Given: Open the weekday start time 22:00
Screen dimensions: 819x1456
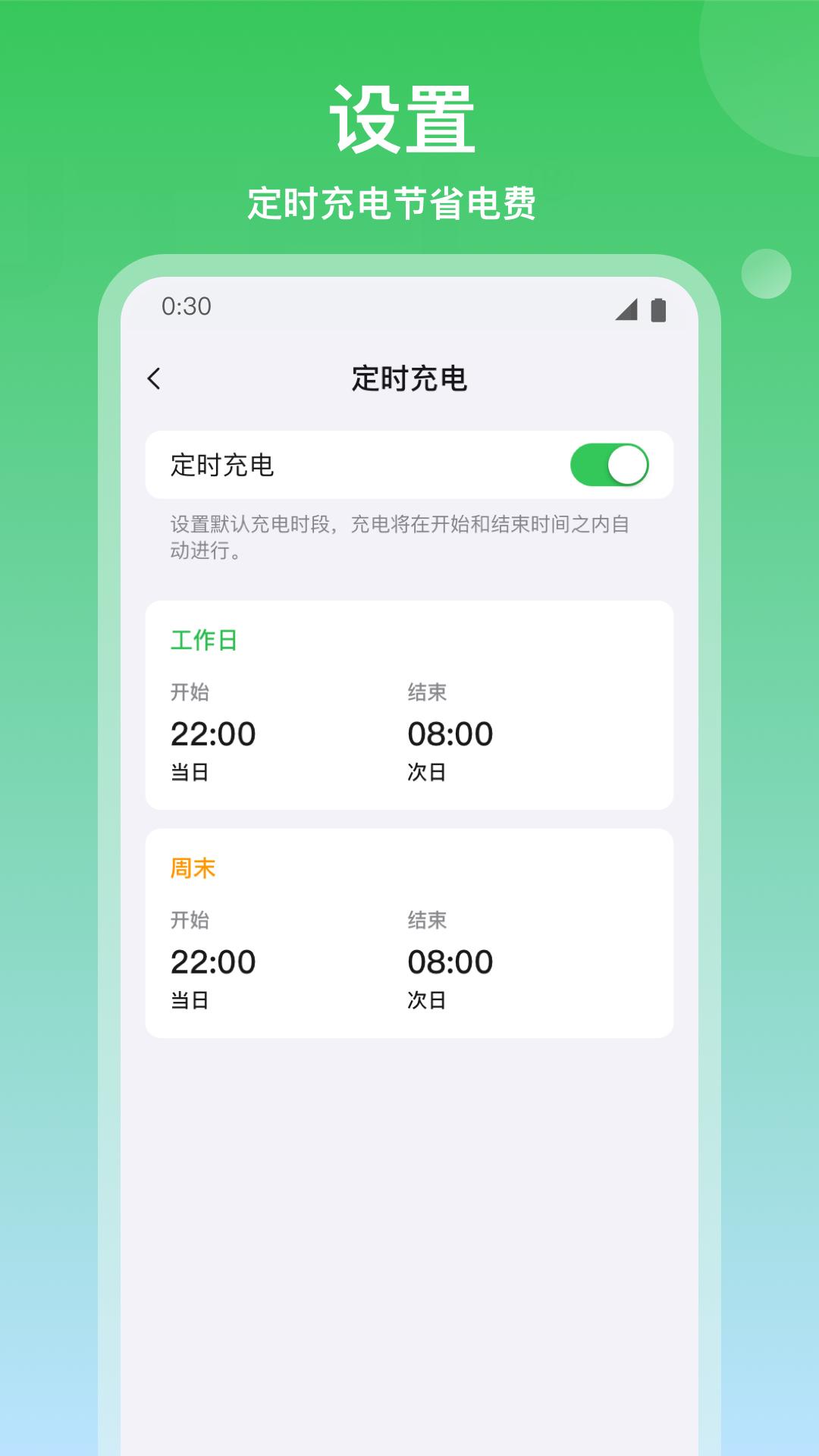Looking at the screenshot, I should click(215, 733).
